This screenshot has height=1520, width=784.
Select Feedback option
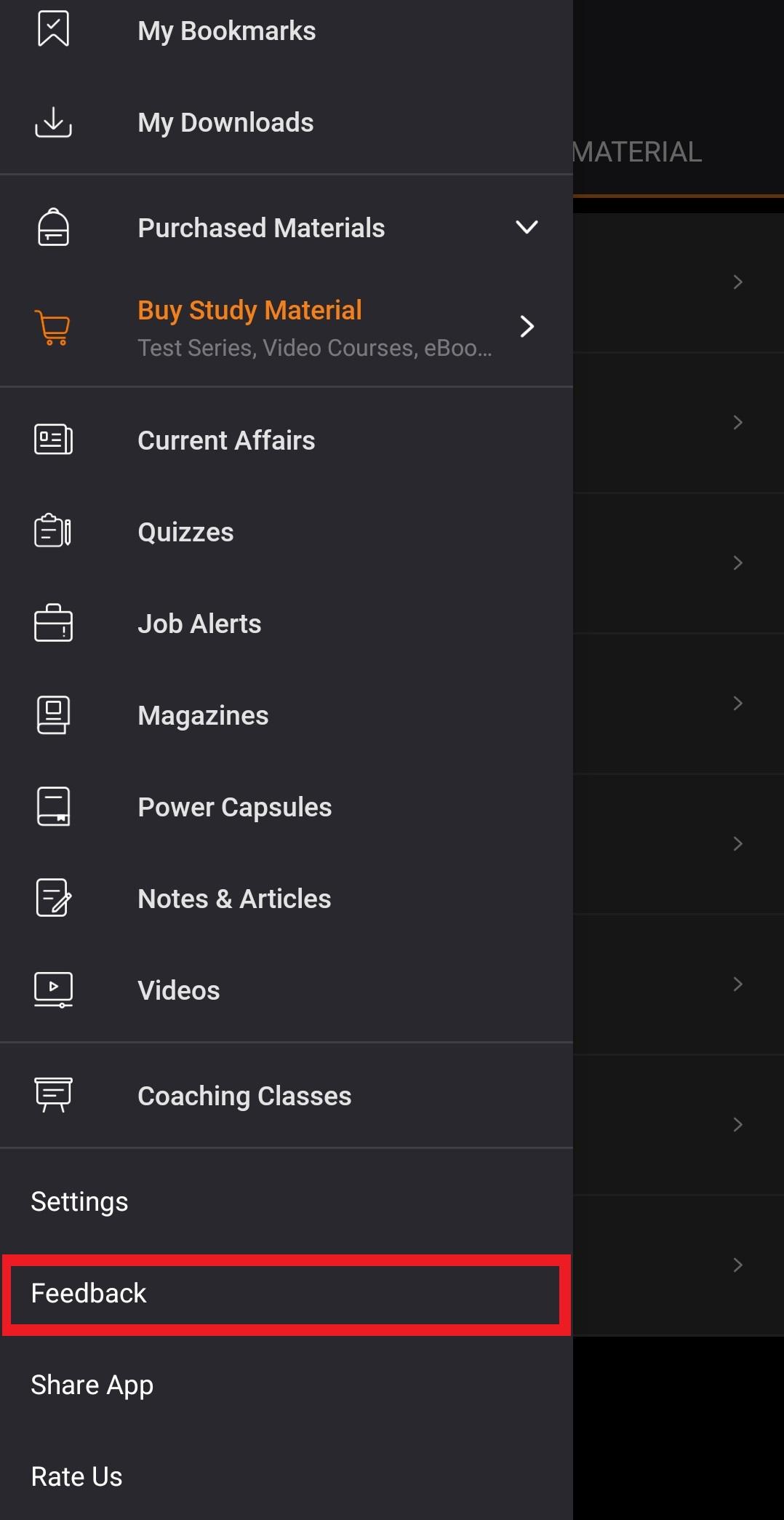pos(287,1294)
